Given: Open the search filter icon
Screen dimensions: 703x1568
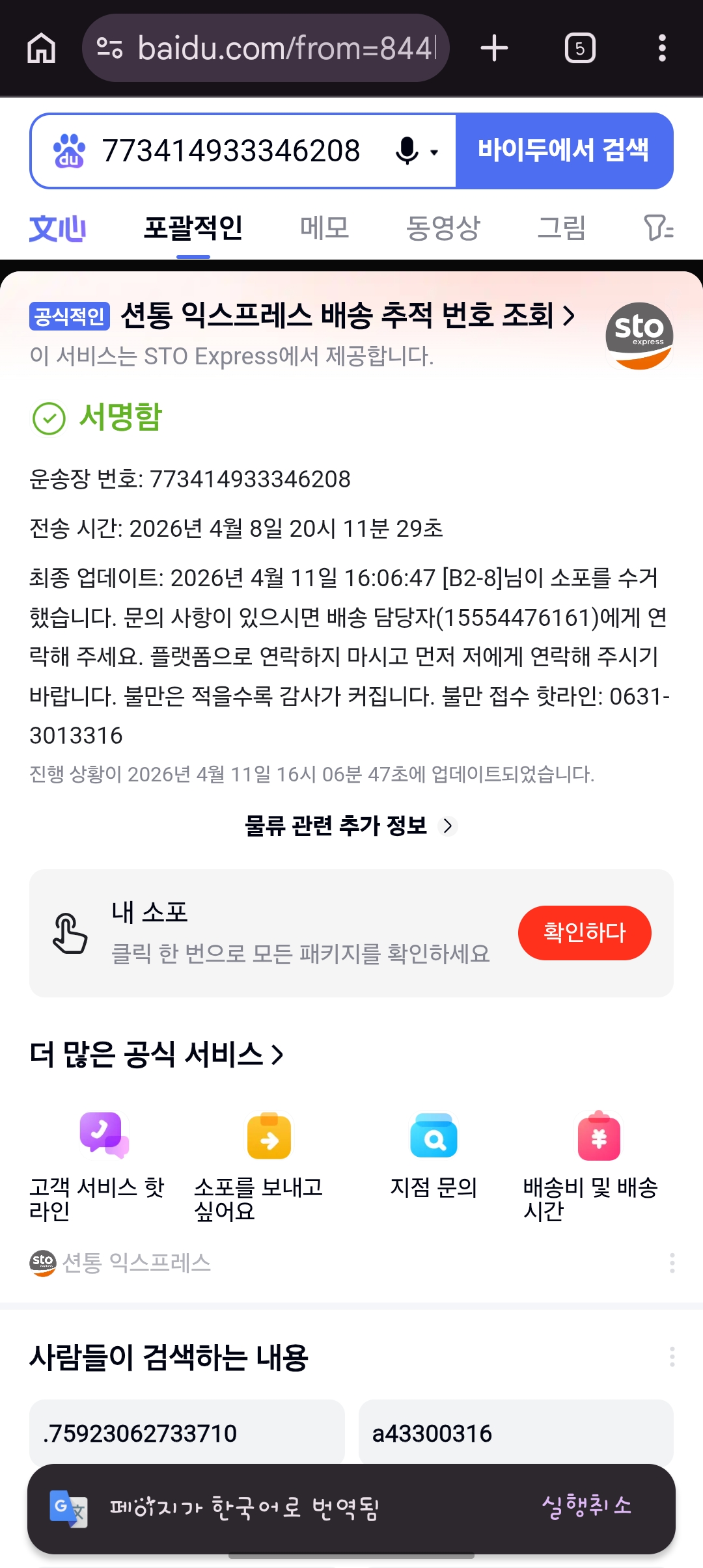Looking at the screenshot, I should (657, 228).
